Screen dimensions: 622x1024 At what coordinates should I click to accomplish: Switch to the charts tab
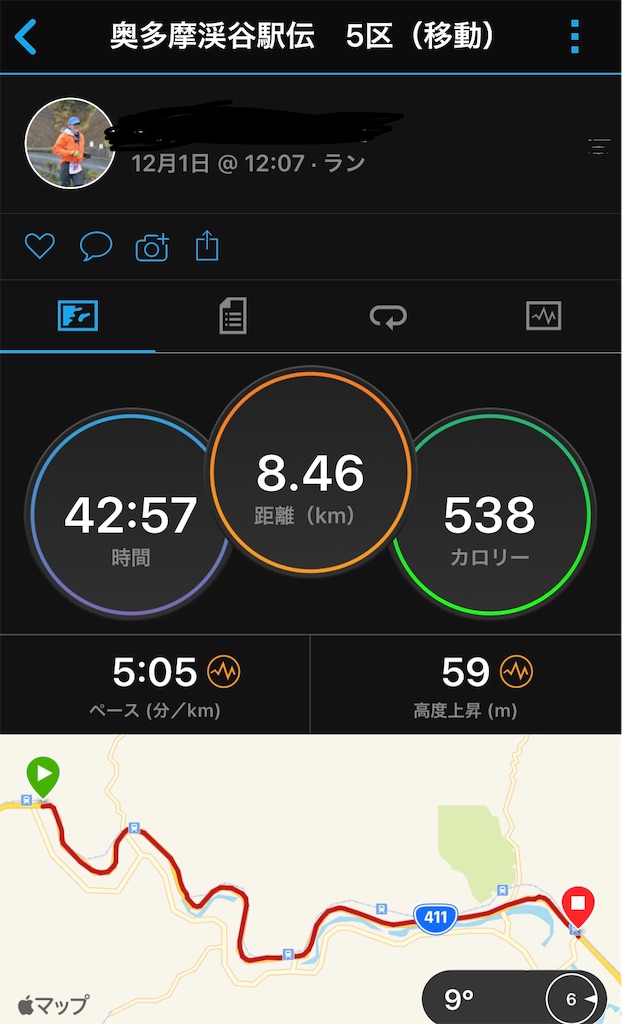543,317
